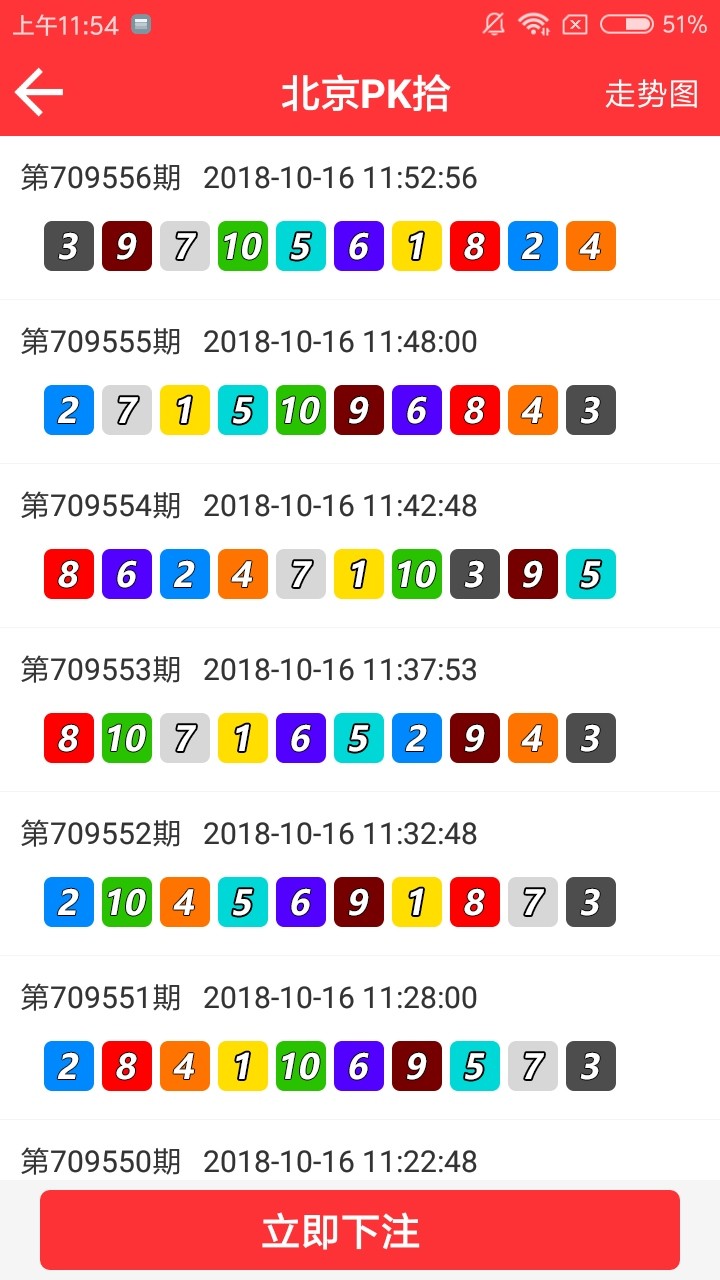Click the back arrow in the header

(38, 91)
